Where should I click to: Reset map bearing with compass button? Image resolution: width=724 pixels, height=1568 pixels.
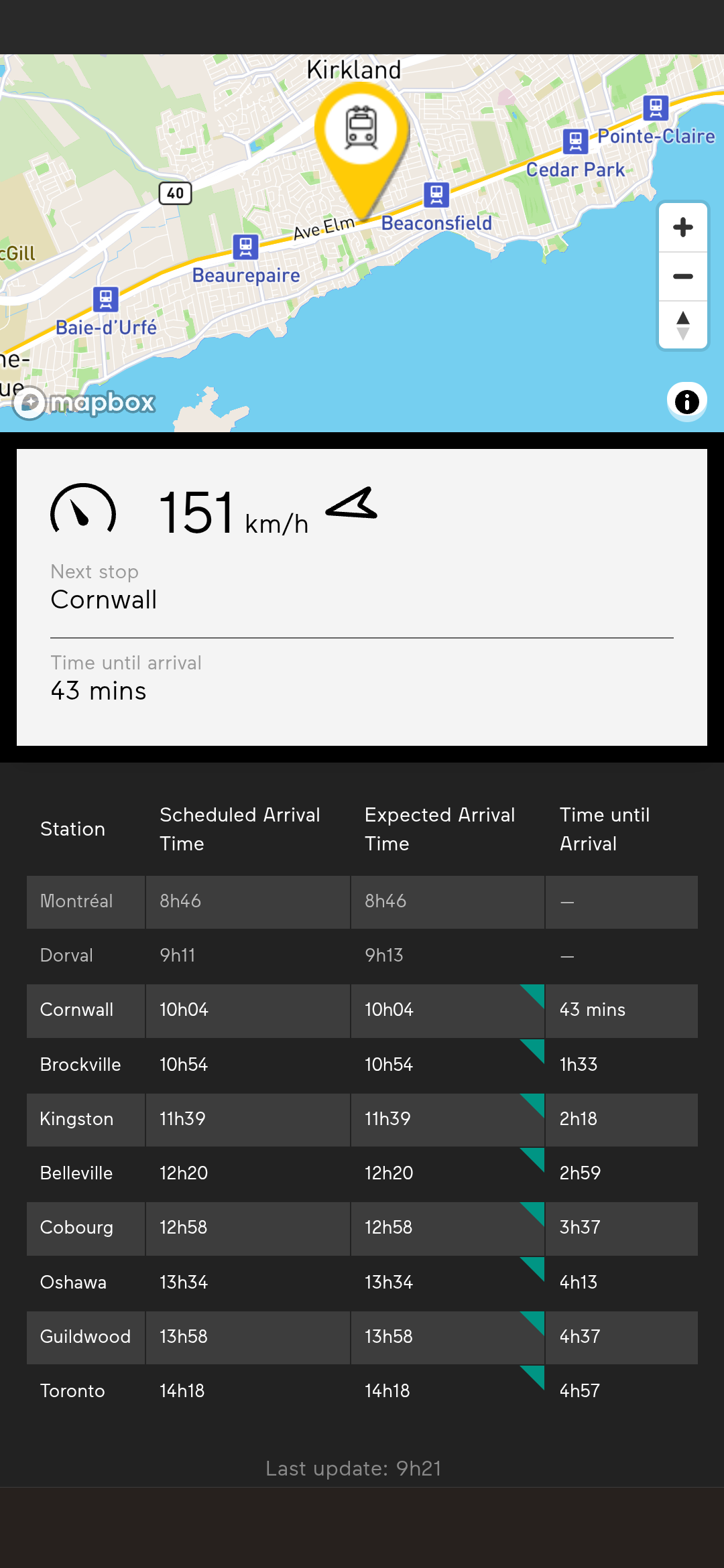click(x=682, y=325)
